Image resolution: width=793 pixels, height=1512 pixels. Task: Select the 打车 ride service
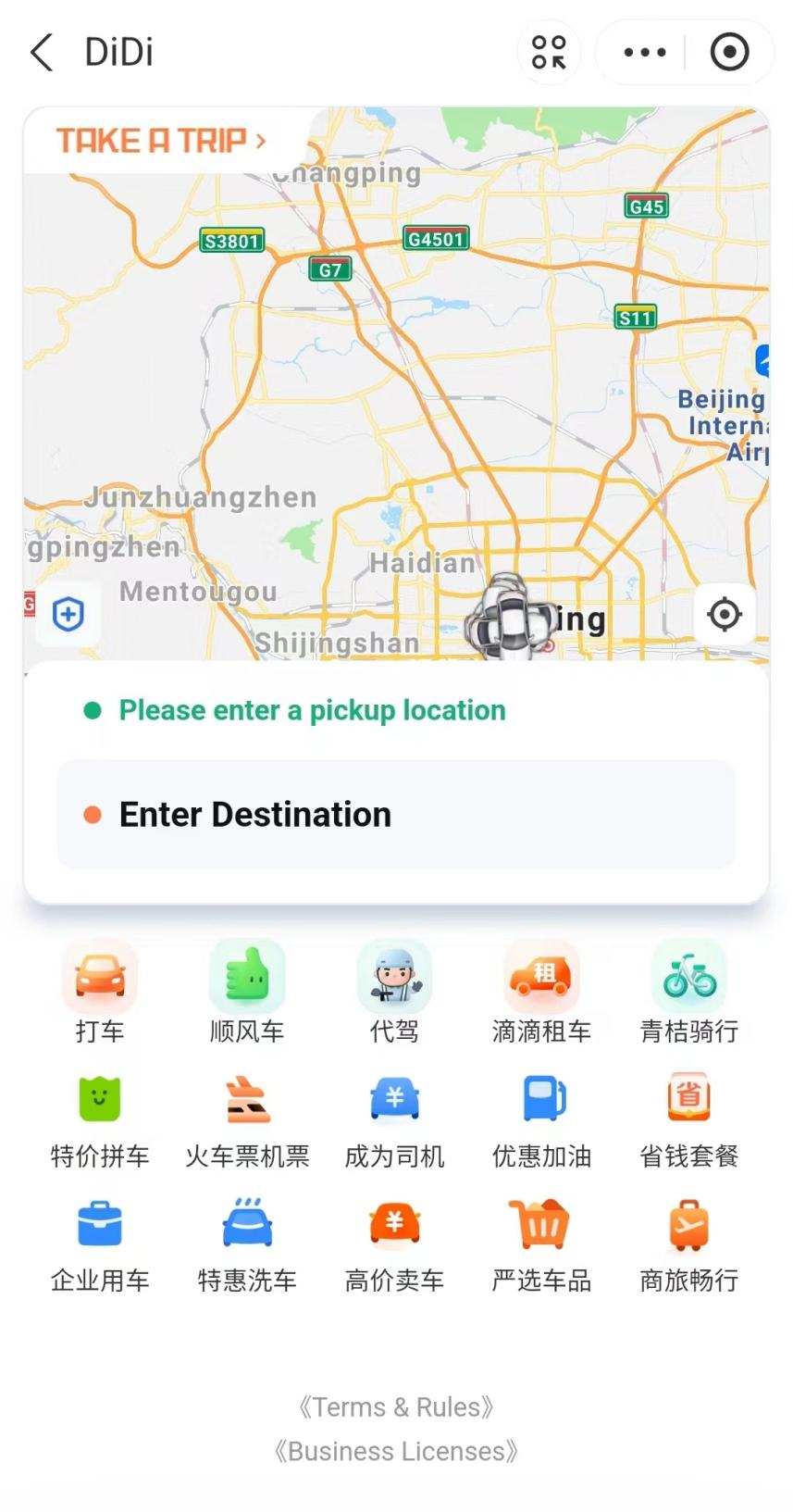pos(100,991)
